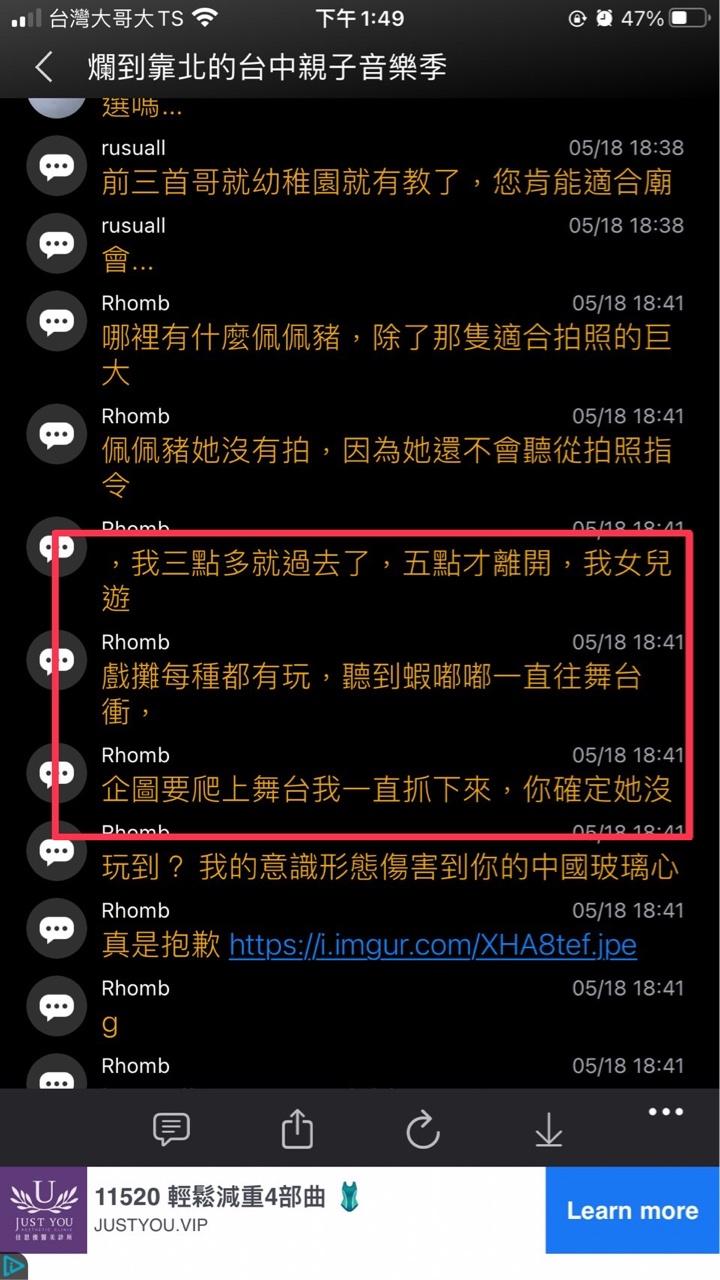Open the comment reply icon
The image size is (720, 1280).
(x=171, y=1130)
